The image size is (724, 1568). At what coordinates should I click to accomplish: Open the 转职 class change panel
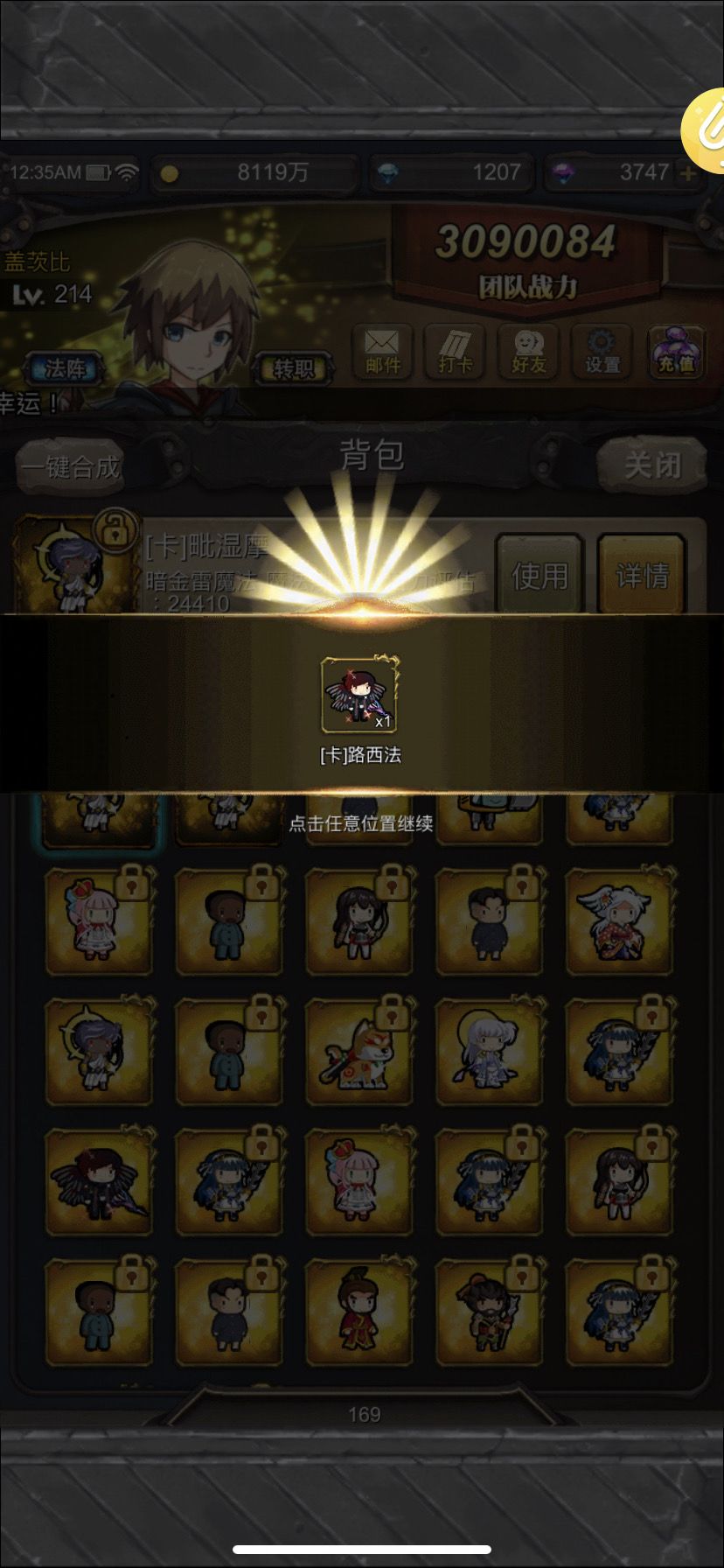tap(294, 367)
